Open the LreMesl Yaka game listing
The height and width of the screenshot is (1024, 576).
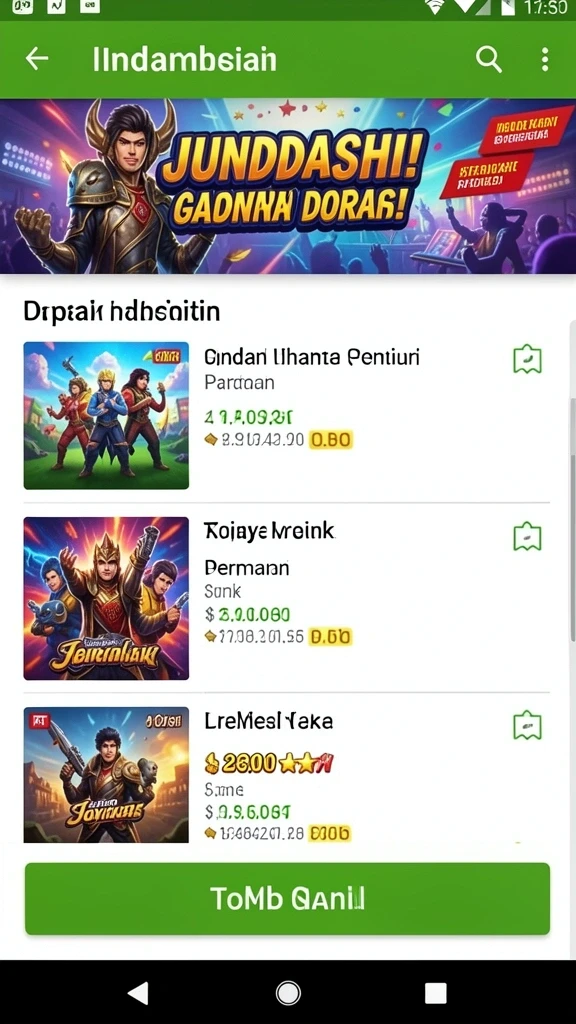click(286, 775)
